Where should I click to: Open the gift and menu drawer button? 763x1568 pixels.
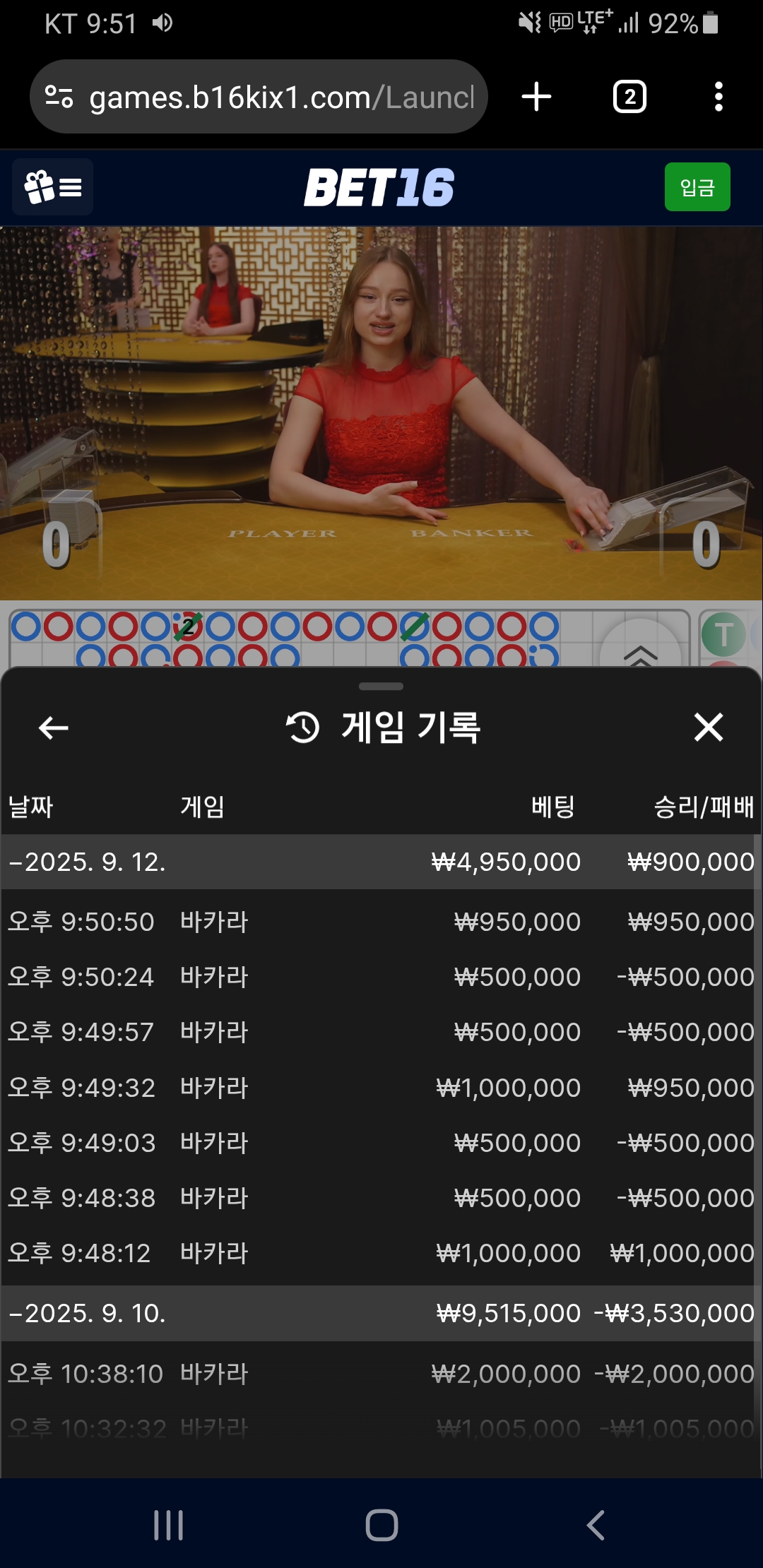tap(53, 187)
